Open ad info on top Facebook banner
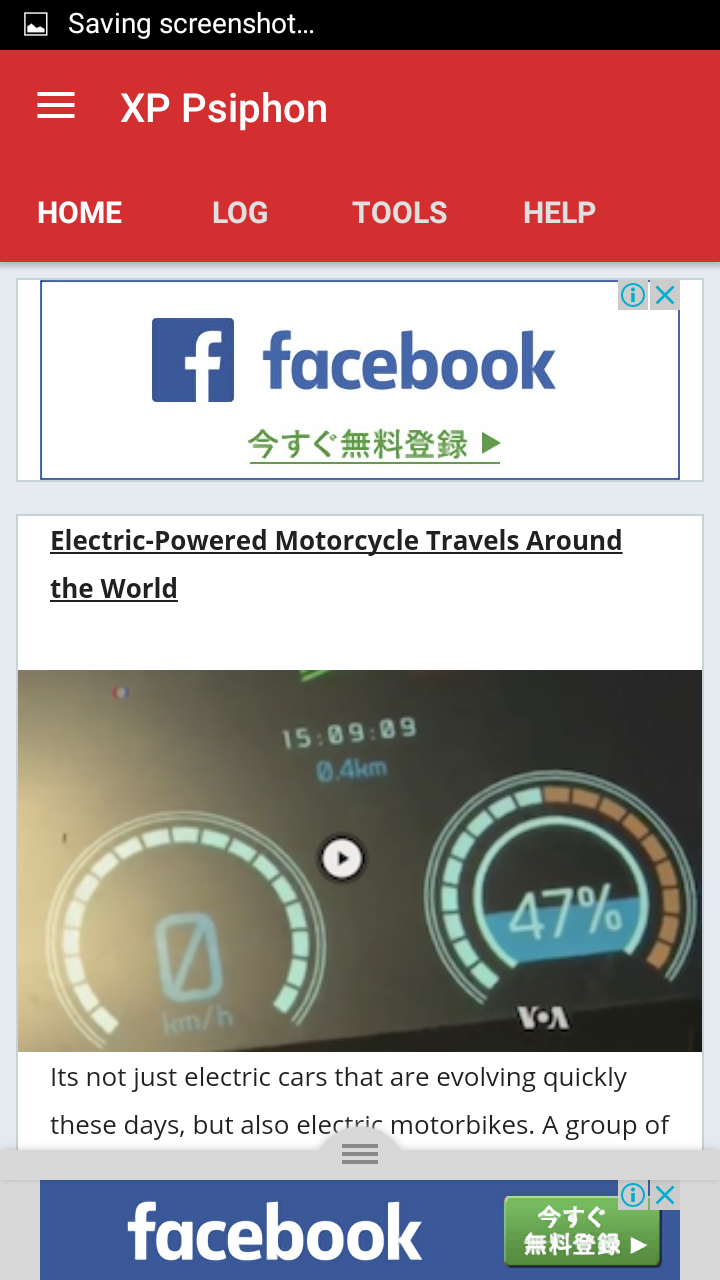The height and width of the screenshot is (1280, 720). tap(632, 295)
